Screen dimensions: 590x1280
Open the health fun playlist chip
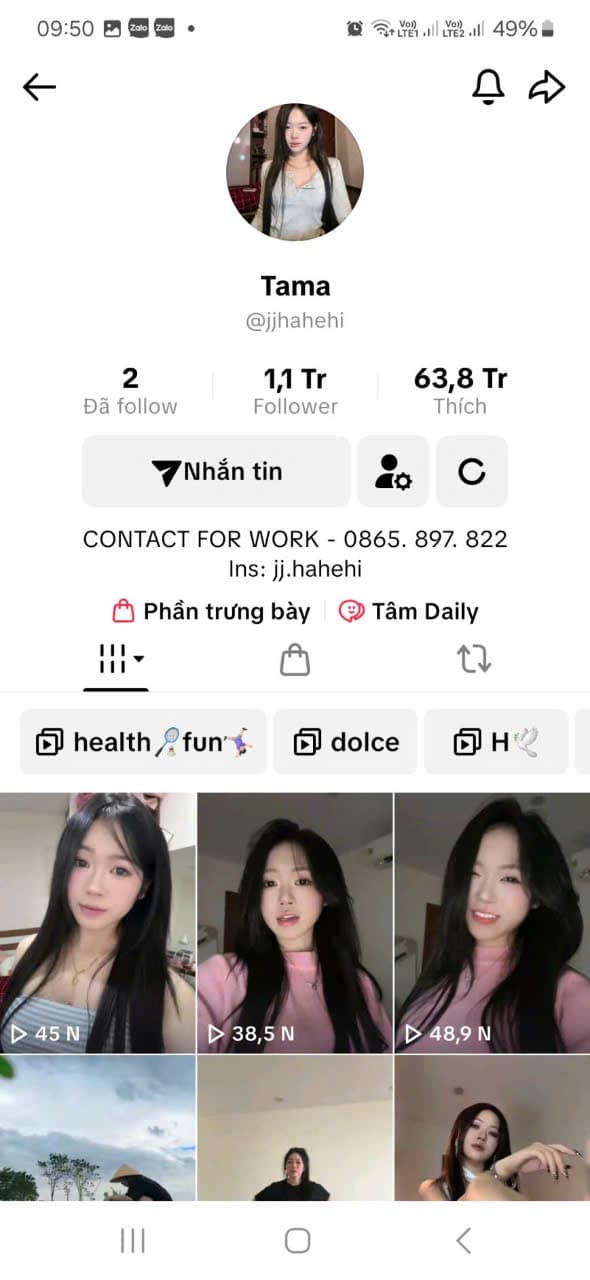[x=143, y=742]
